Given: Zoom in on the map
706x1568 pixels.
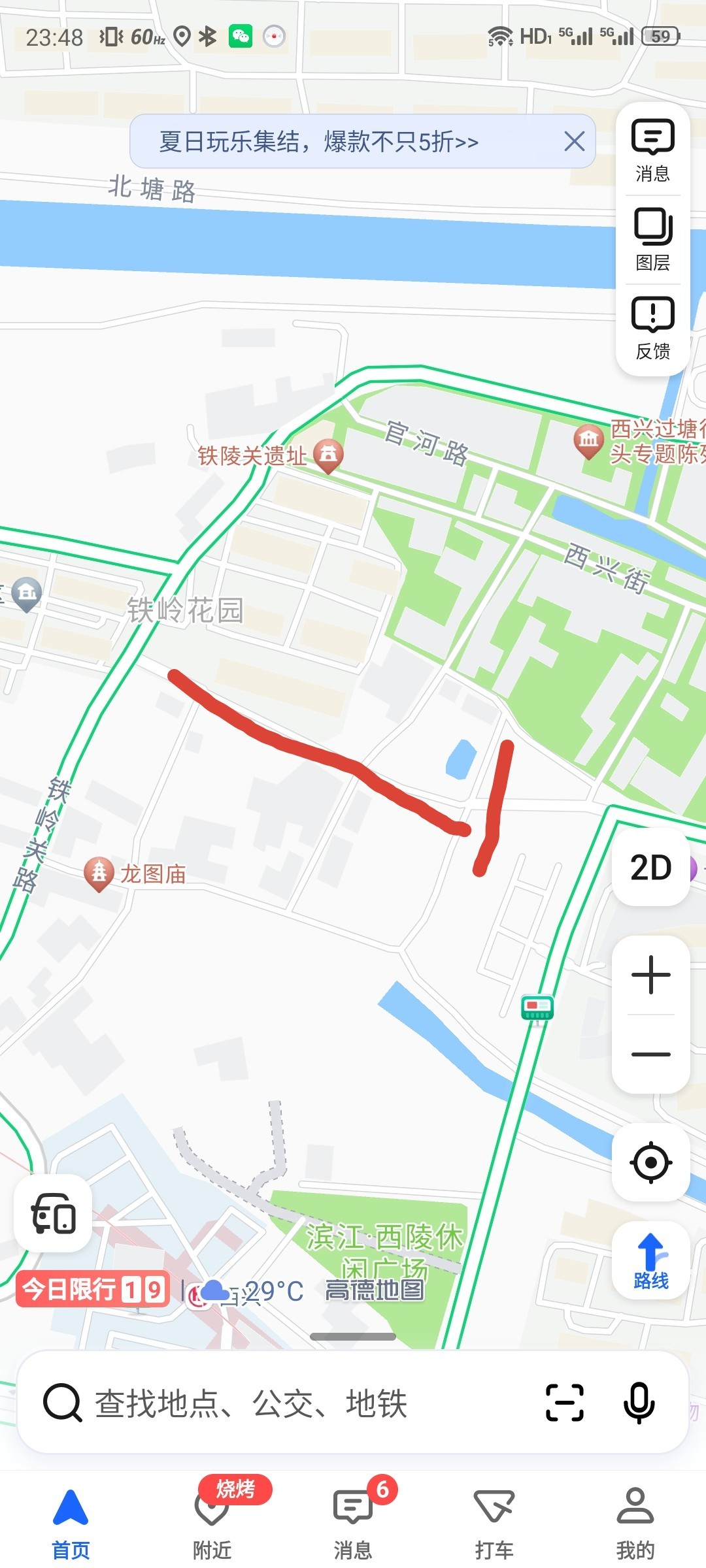Looking at the screenshot, I should [650, 975].
